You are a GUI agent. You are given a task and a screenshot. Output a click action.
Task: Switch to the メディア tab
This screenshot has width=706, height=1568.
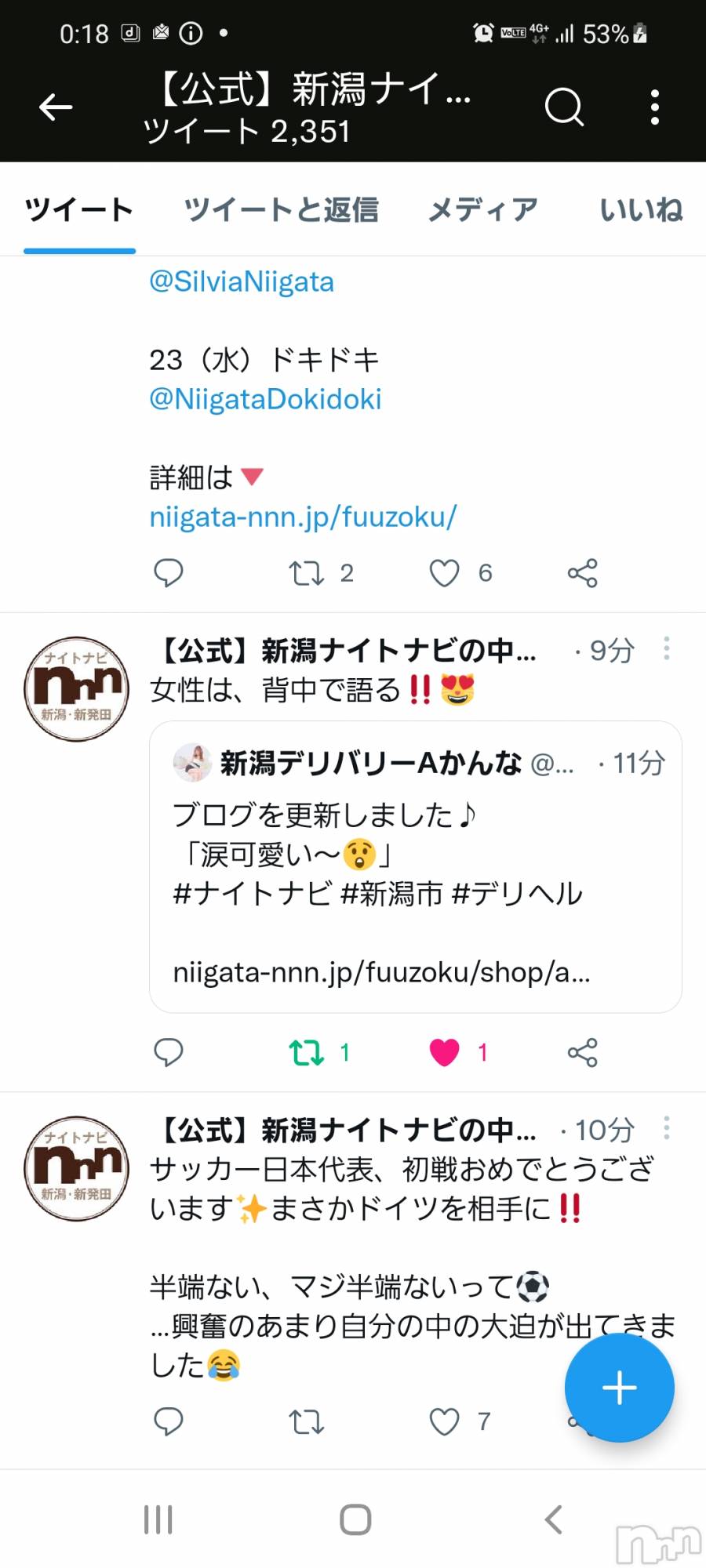(482, 210)
